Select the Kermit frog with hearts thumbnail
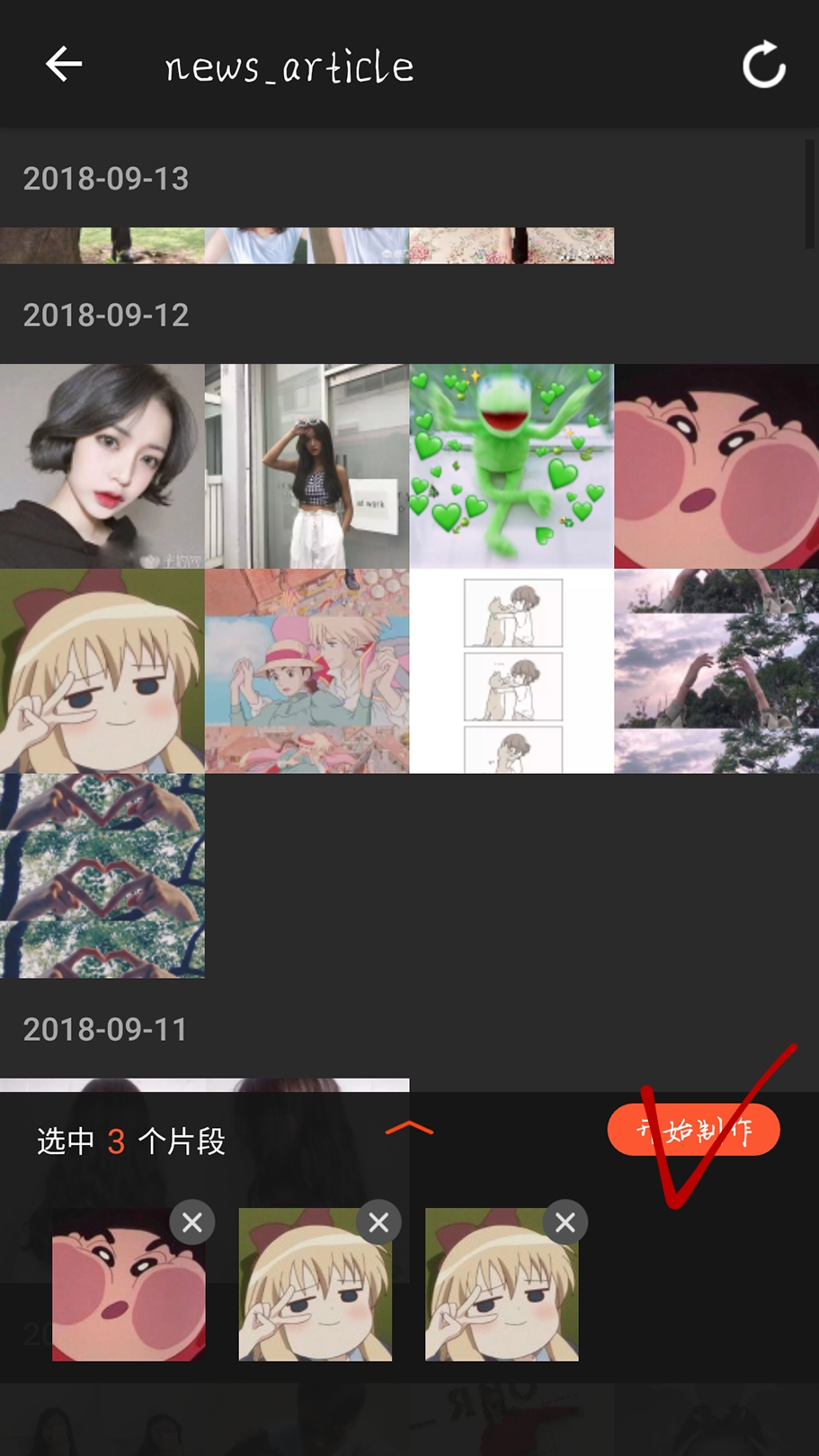Screen dimensions: 819x1456 coord(511,466)
